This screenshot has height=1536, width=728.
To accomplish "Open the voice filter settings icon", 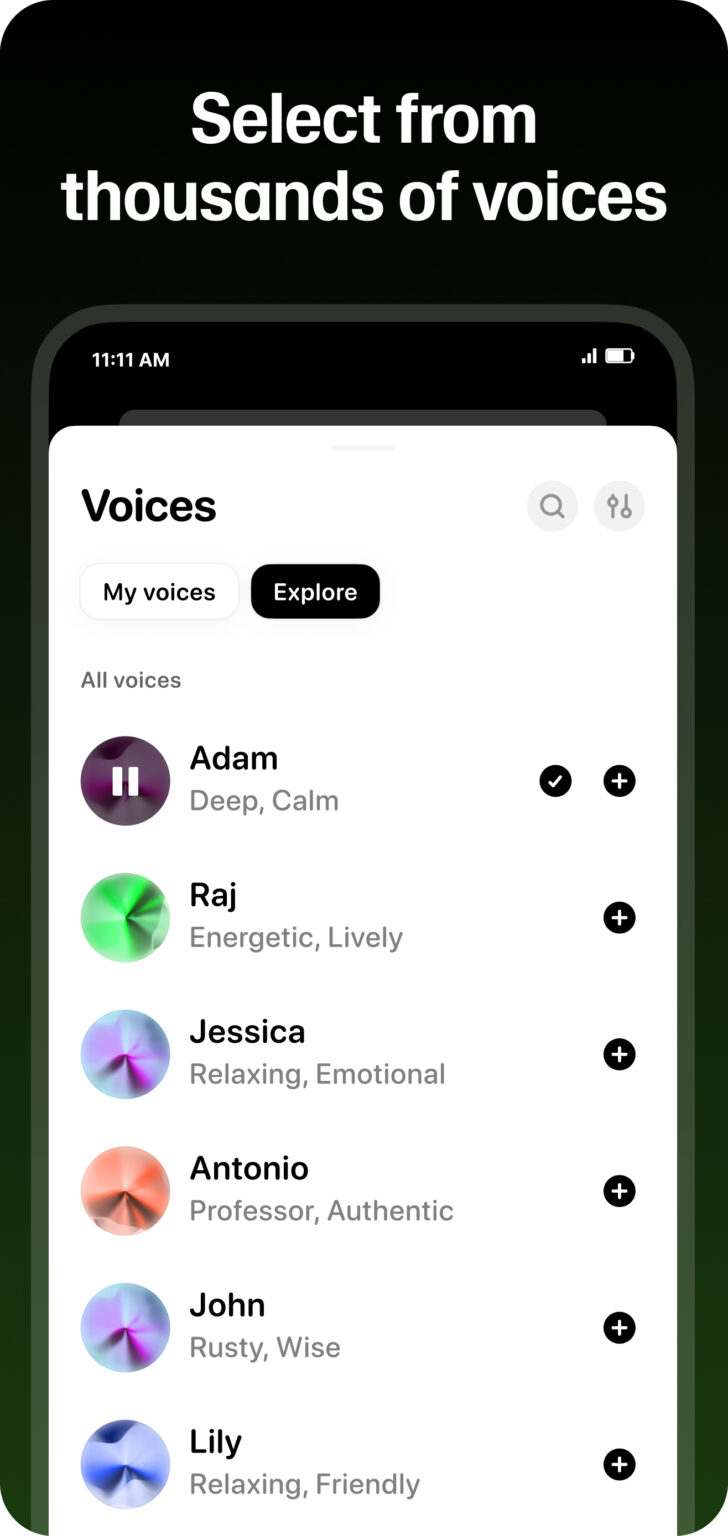I will tap(619, 507).
